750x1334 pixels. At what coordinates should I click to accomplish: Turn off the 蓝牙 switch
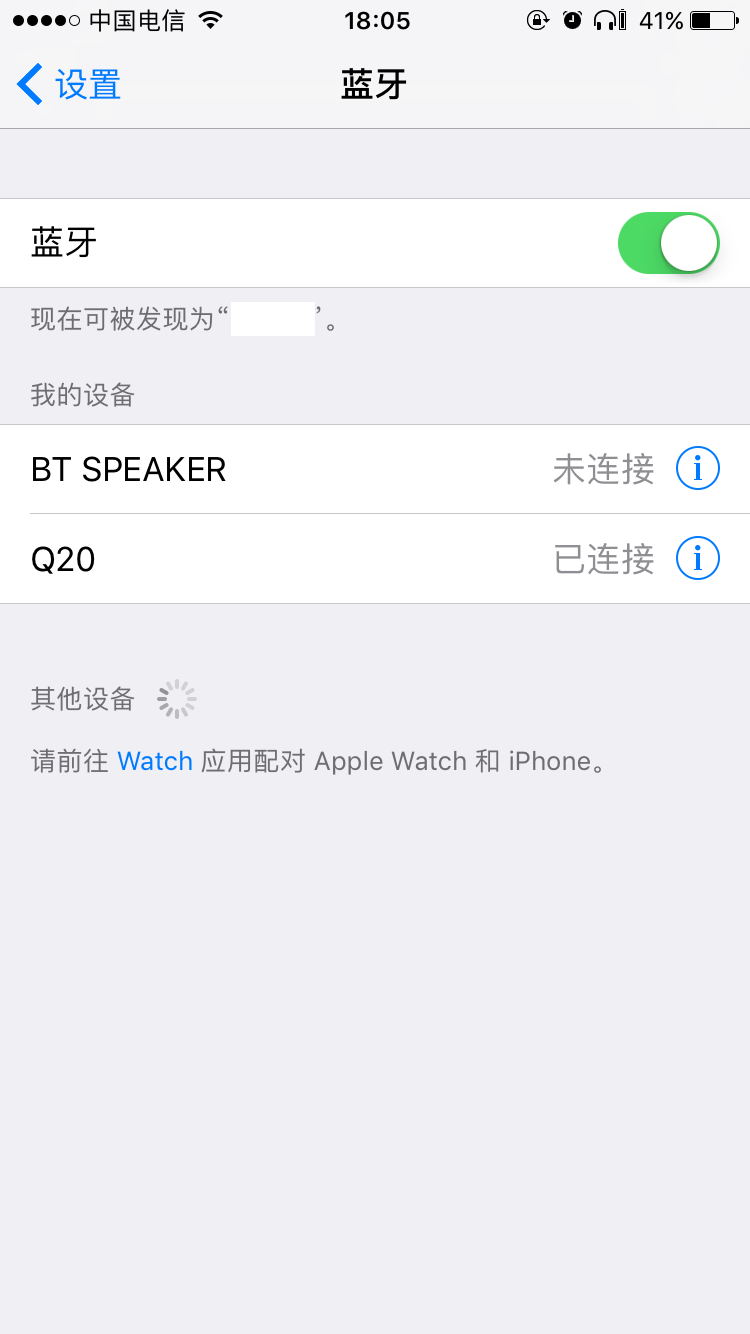668,243
